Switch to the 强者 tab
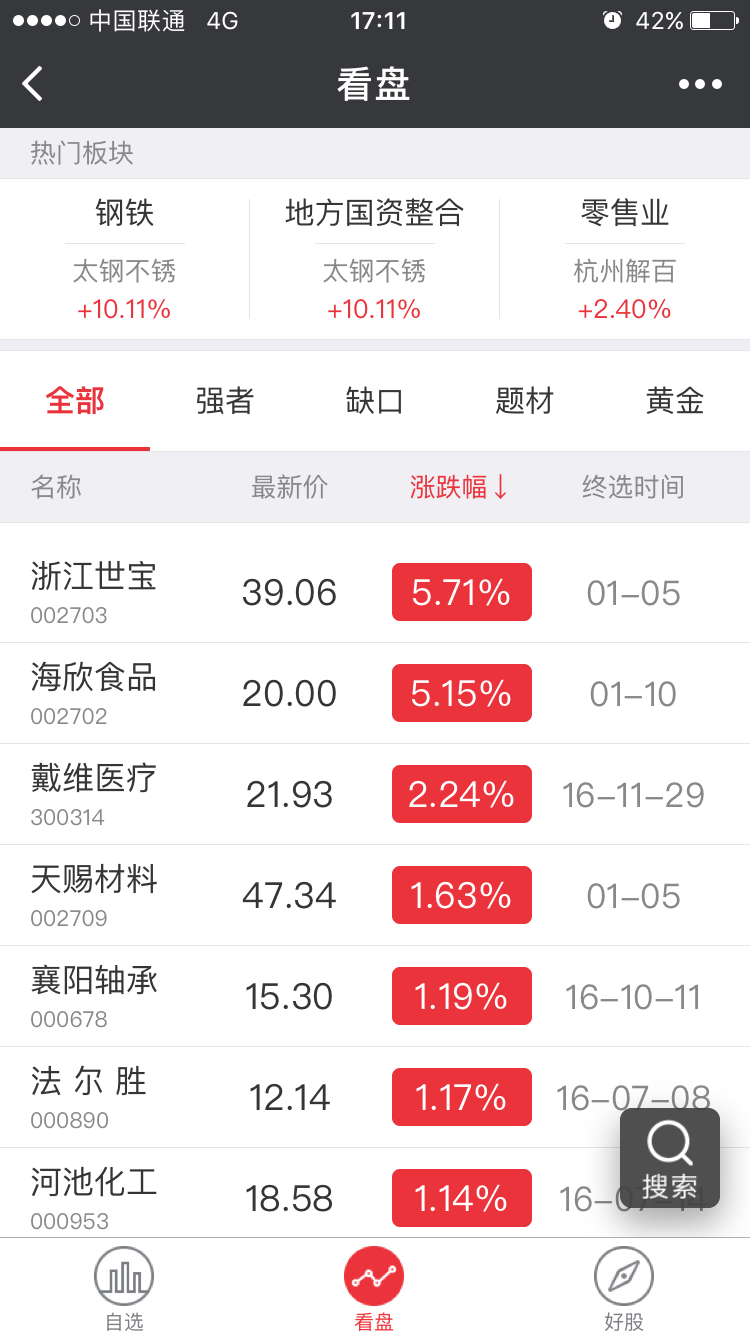Screen dimensions: 750x1334 (x=225, y=401)
